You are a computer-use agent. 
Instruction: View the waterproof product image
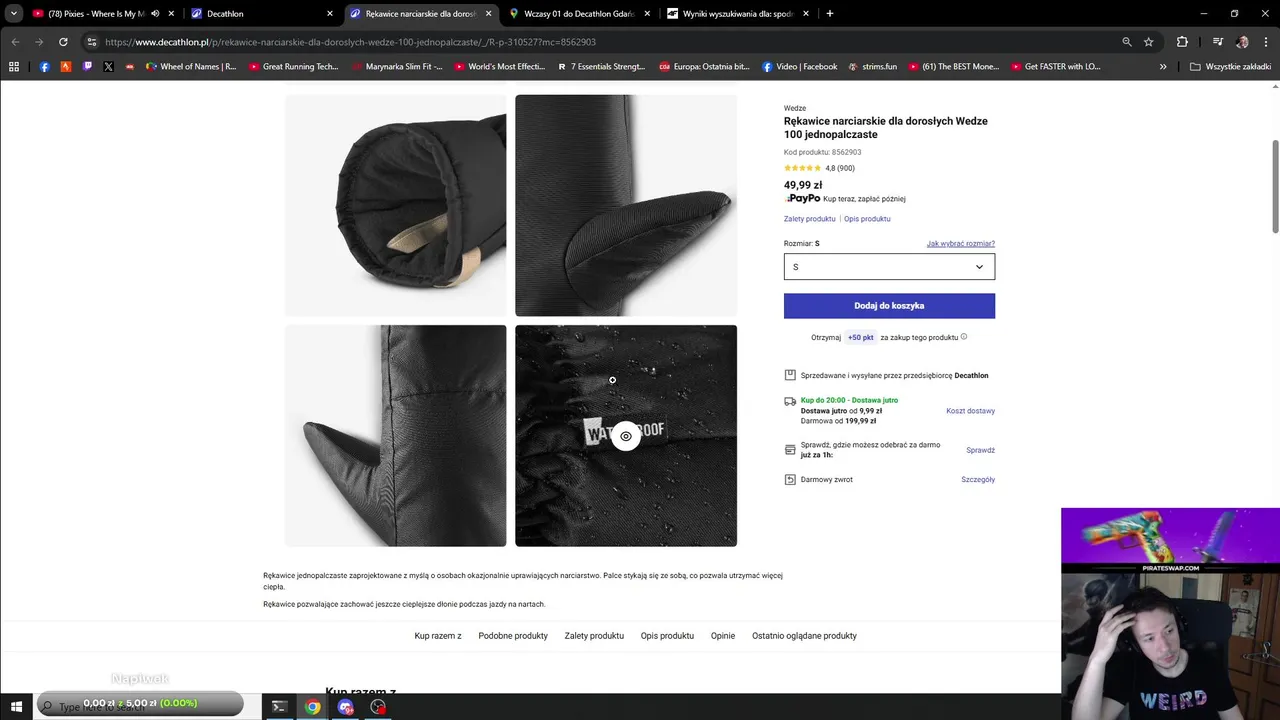(x=626, y=436)
